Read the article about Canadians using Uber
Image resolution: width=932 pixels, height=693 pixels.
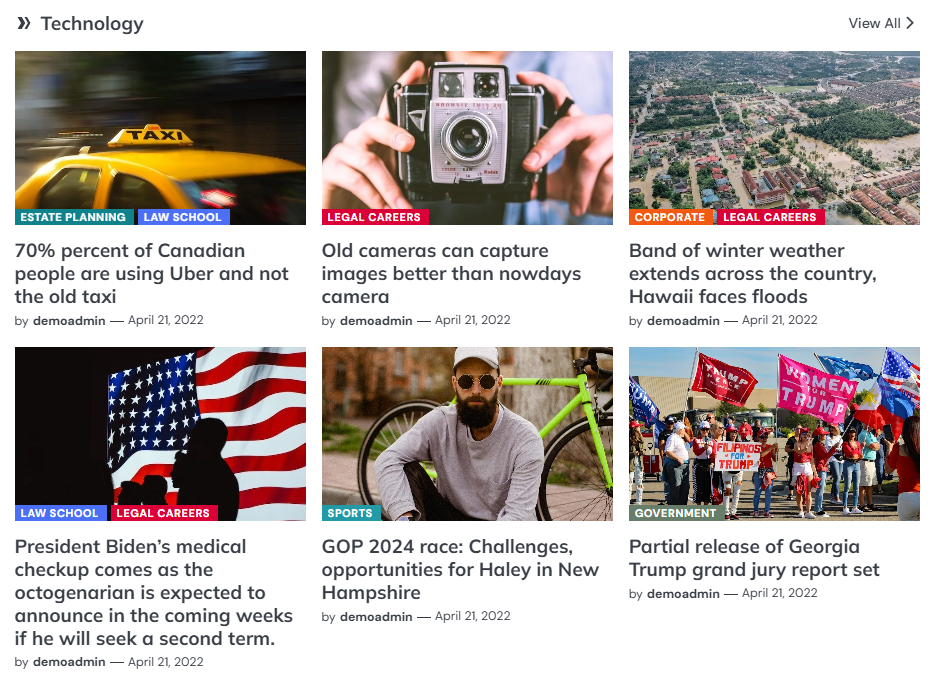coord(151,273)
